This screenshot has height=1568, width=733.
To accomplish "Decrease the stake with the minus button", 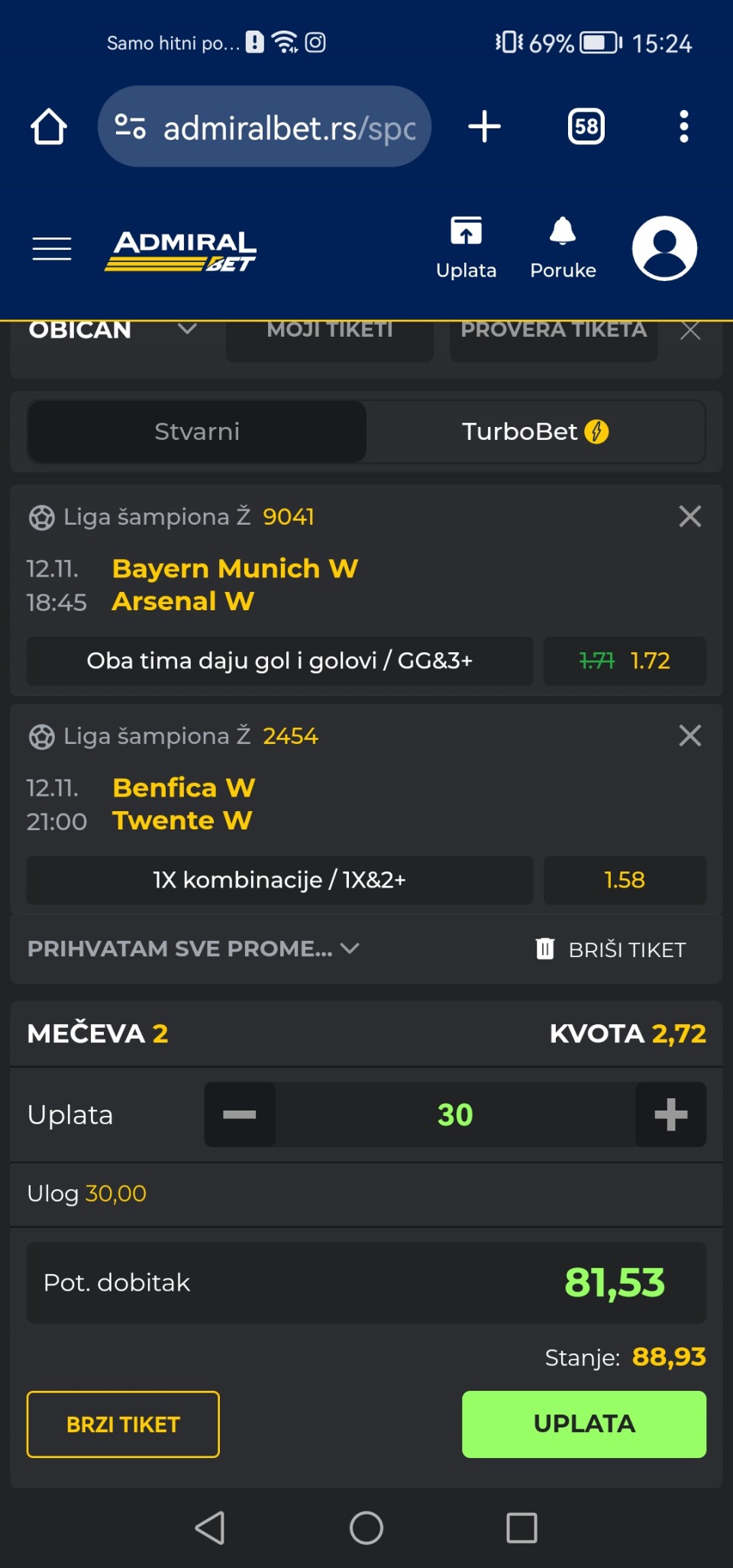I will click(240, 1114).
